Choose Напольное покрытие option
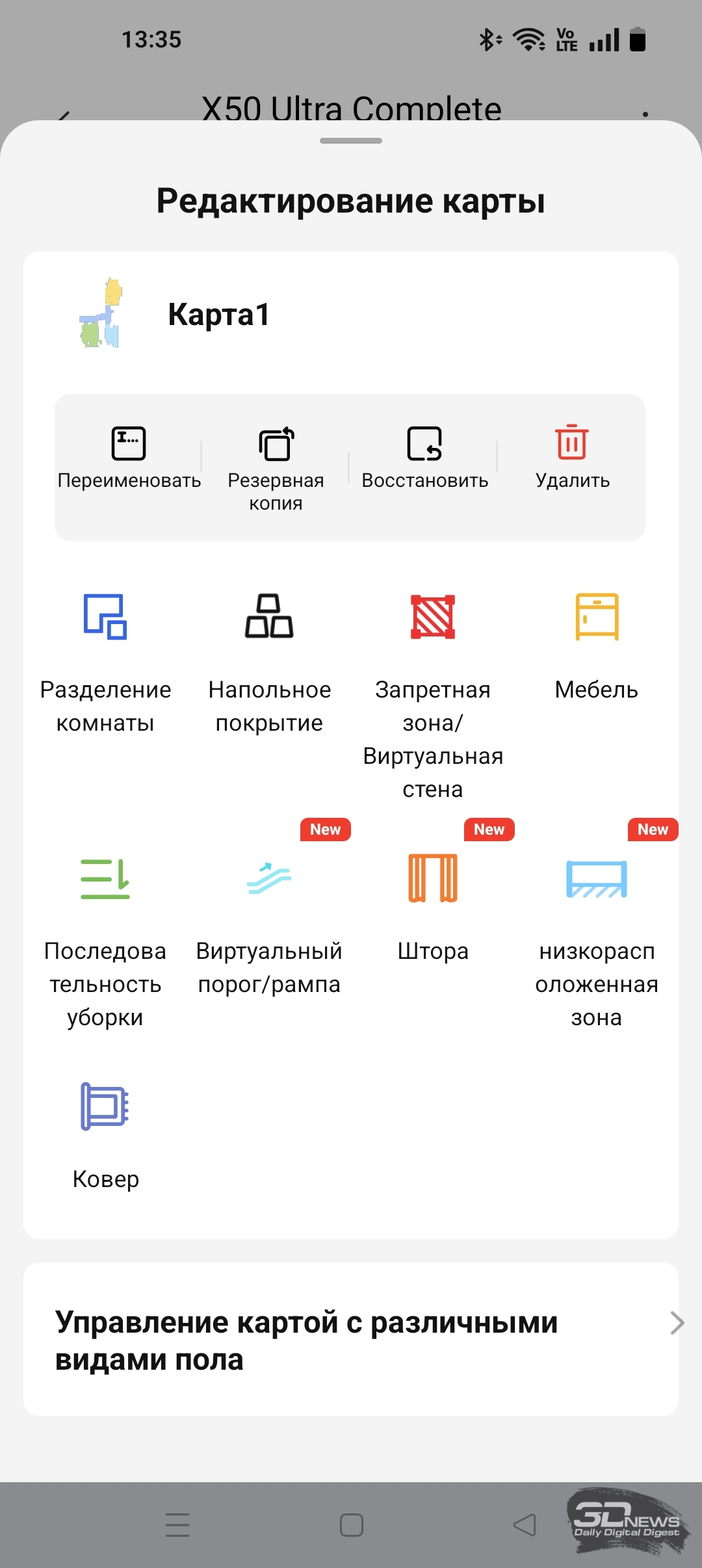Screen dimensions: 702x1568 (x=269, y=663)
